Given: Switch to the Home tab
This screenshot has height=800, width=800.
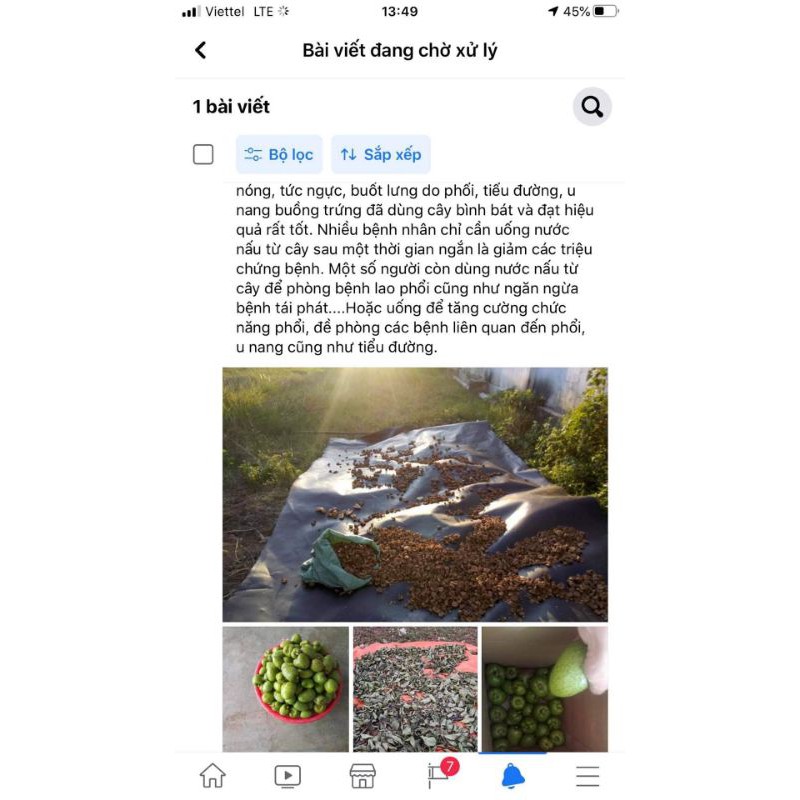Looking at the screenshot, I should [x=212, y=776].
